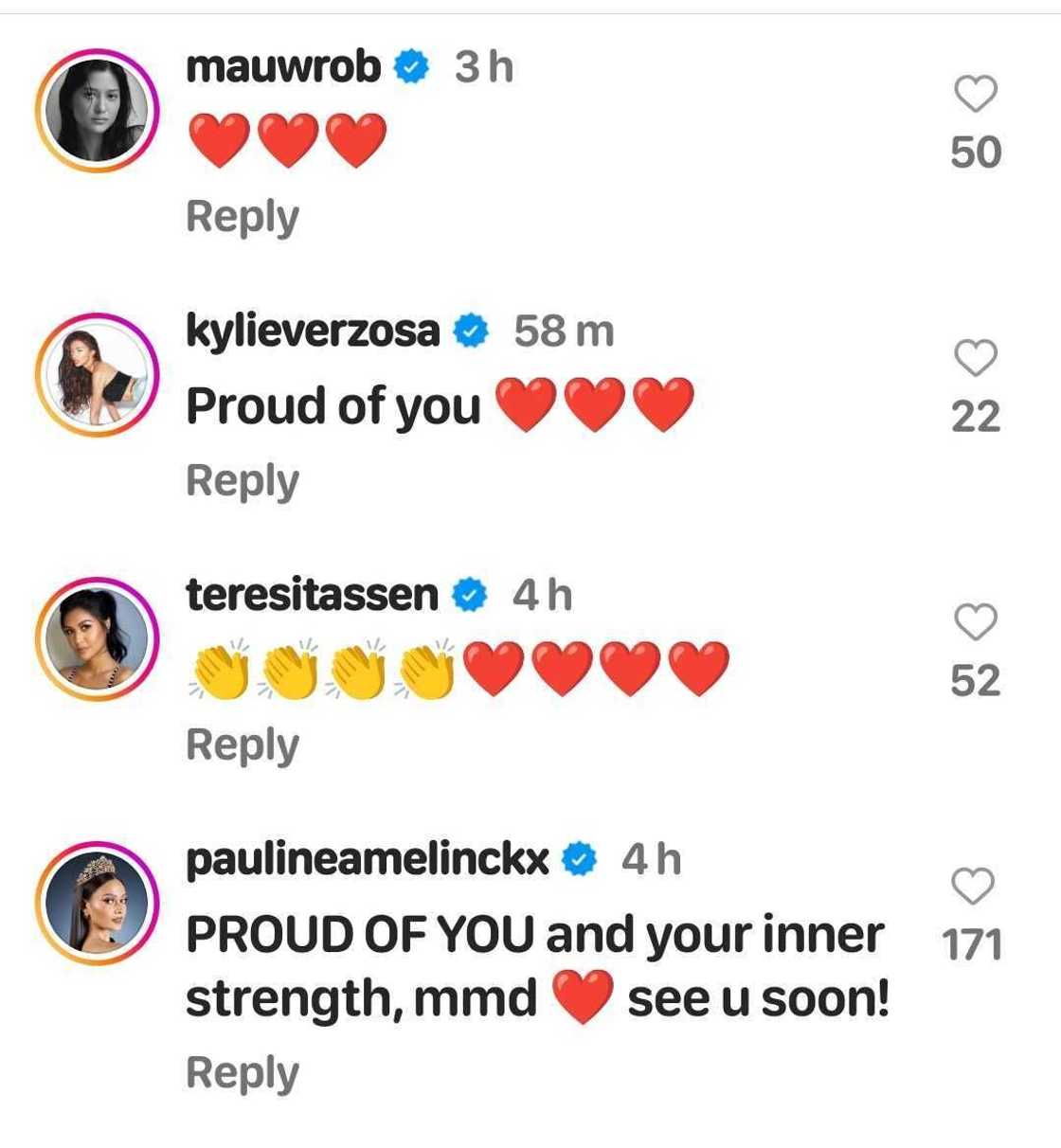The width and height of the screenshot is (1061, 1148).
Task: Reply to paulineamelinckx's comment
Action: pos(243,1073)
